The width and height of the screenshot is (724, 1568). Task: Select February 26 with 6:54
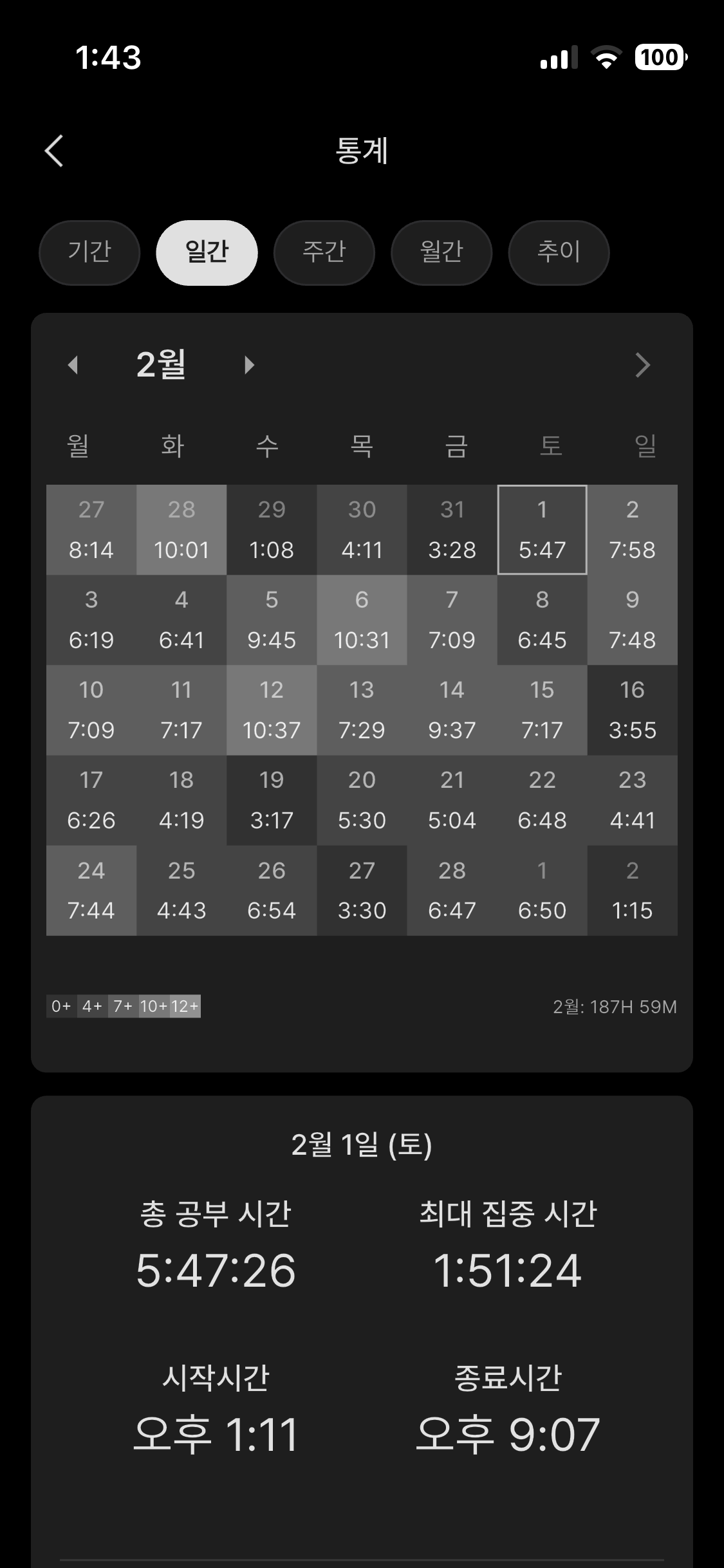[x=272, y=890]
